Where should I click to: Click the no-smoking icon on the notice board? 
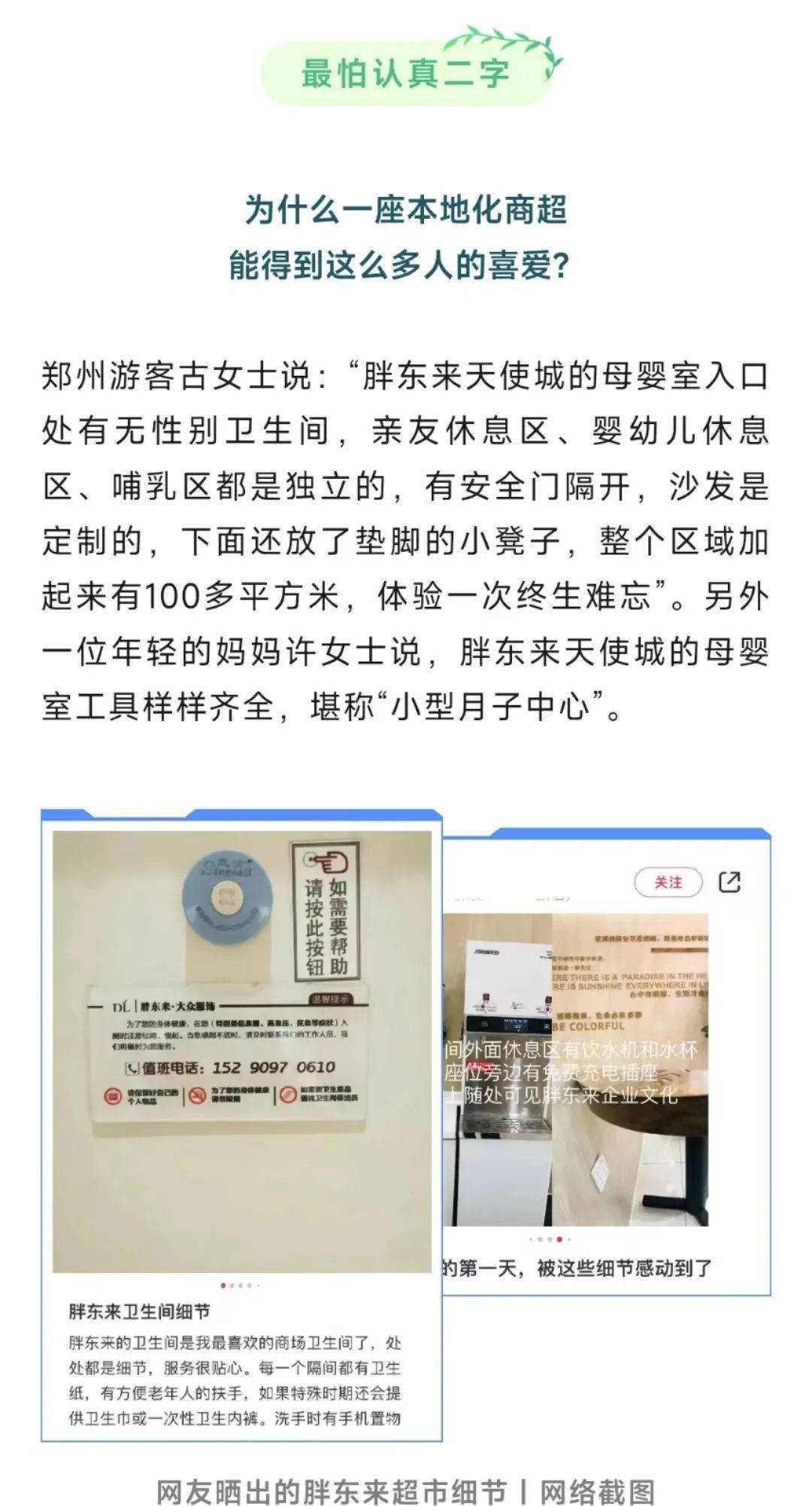(197, 1095)
